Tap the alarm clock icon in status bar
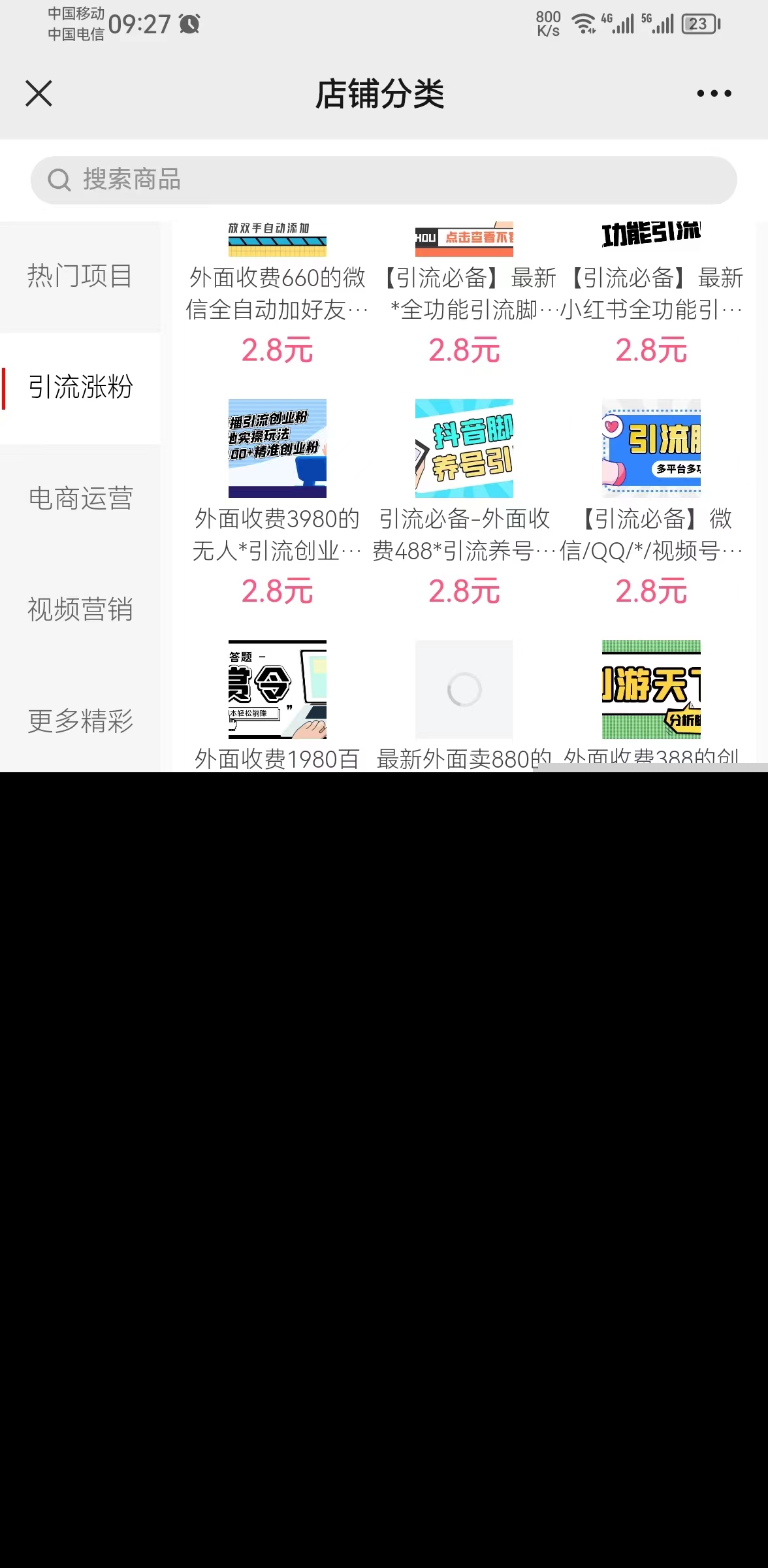The width and height of the screenshot is (768, 1568). click(x=188, y=24)
